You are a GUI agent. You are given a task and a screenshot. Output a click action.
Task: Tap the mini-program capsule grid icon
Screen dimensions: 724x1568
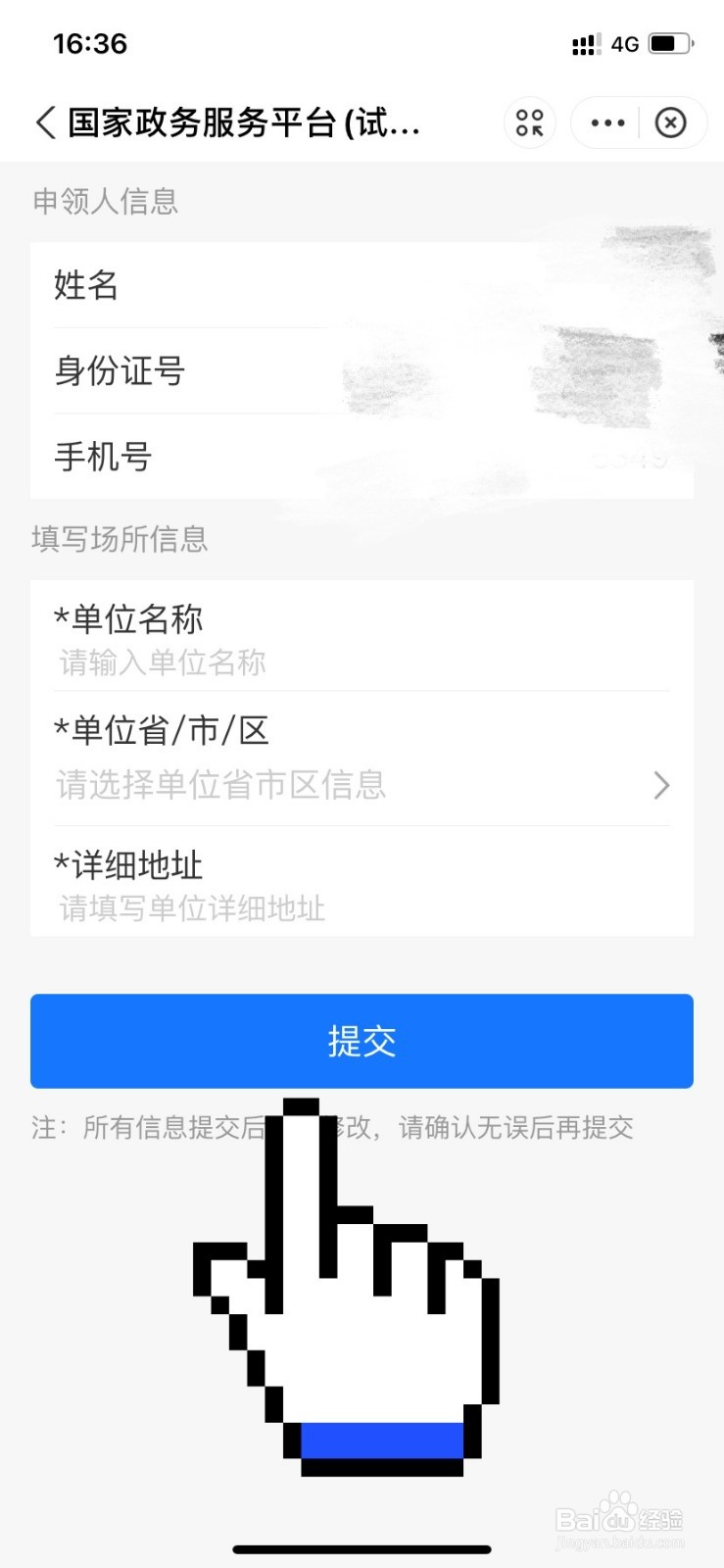[x=528, y=122]
